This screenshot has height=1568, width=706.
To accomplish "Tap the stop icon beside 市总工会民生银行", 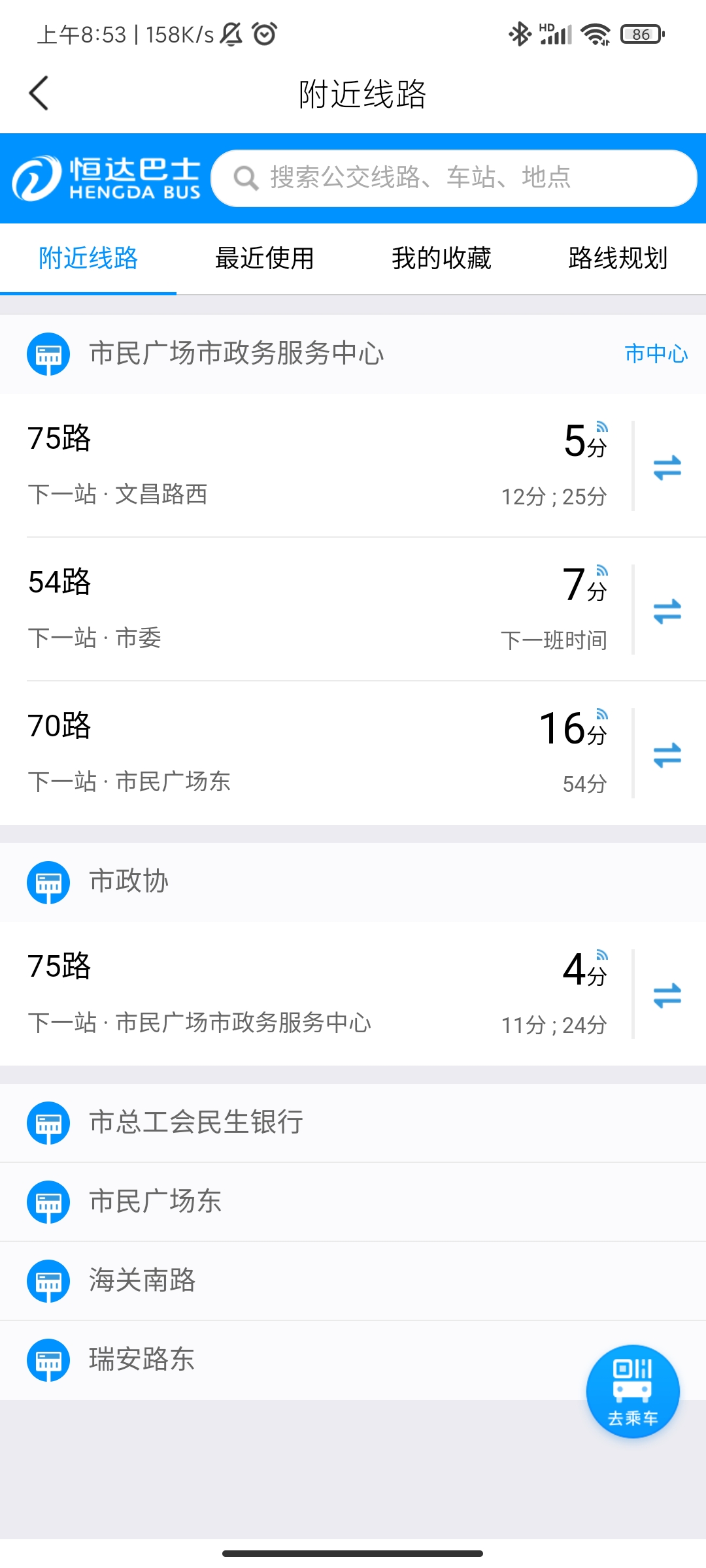I will pyautogui.click(x=49, y=1123).
